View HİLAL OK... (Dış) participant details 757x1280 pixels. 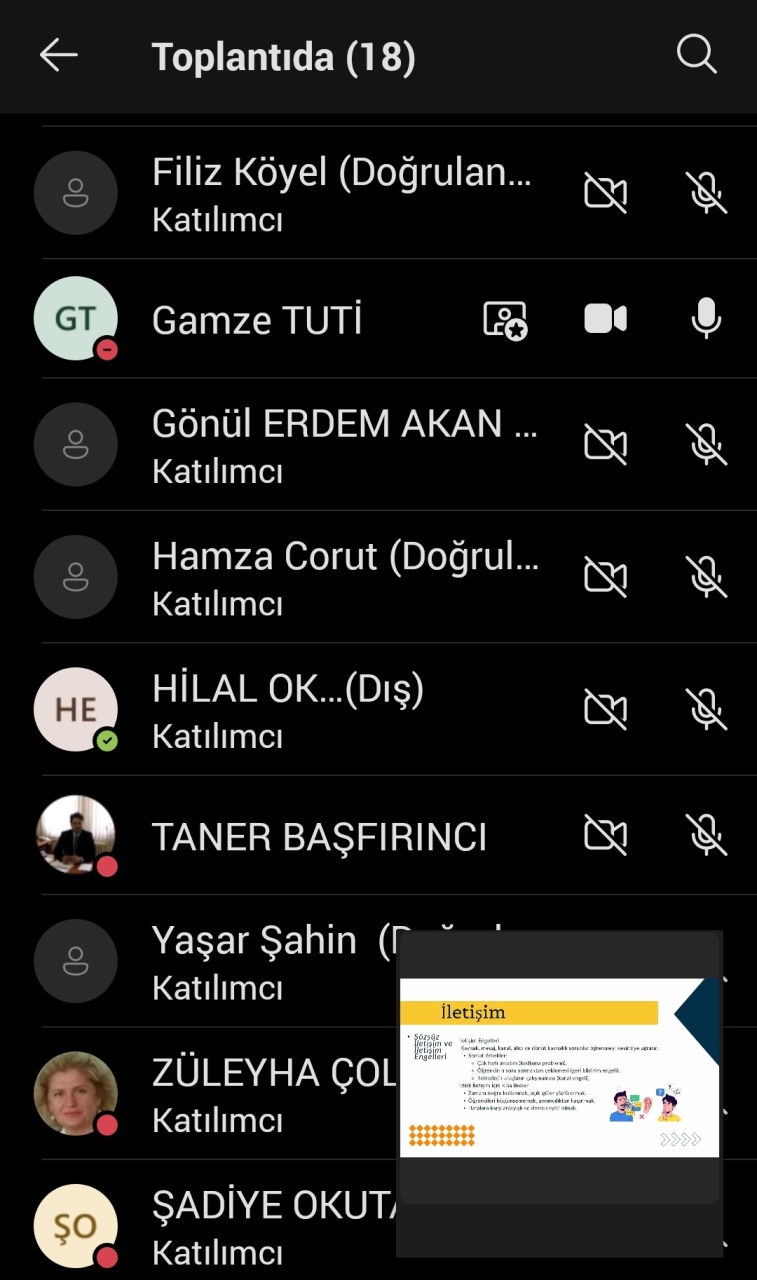[x=290, y=709]
